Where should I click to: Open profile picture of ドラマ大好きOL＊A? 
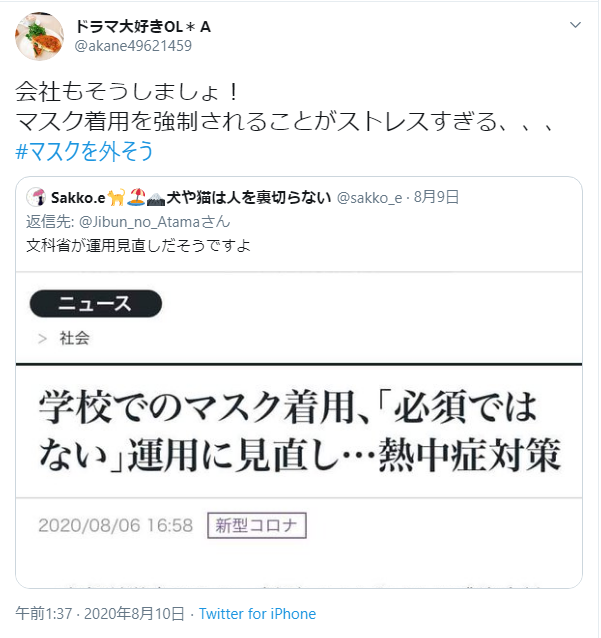click(40, 35)
